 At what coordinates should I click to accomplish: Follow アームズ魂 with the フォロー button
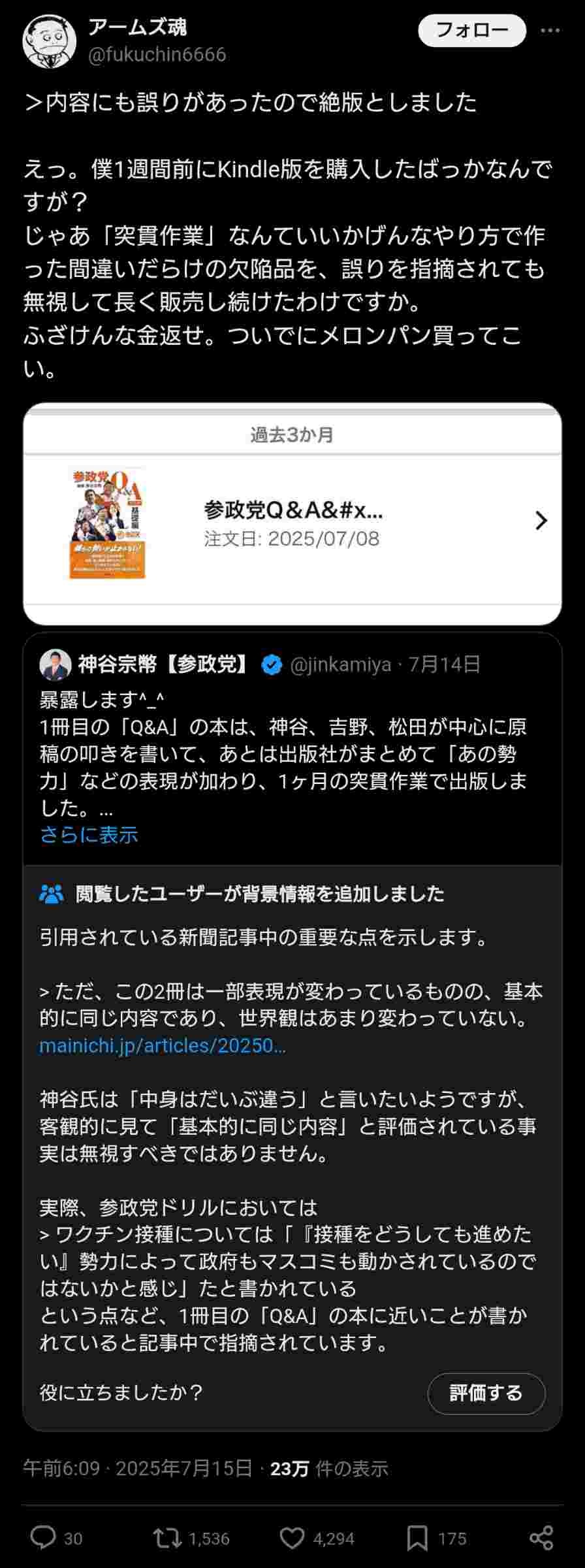(x=471, y=30)
